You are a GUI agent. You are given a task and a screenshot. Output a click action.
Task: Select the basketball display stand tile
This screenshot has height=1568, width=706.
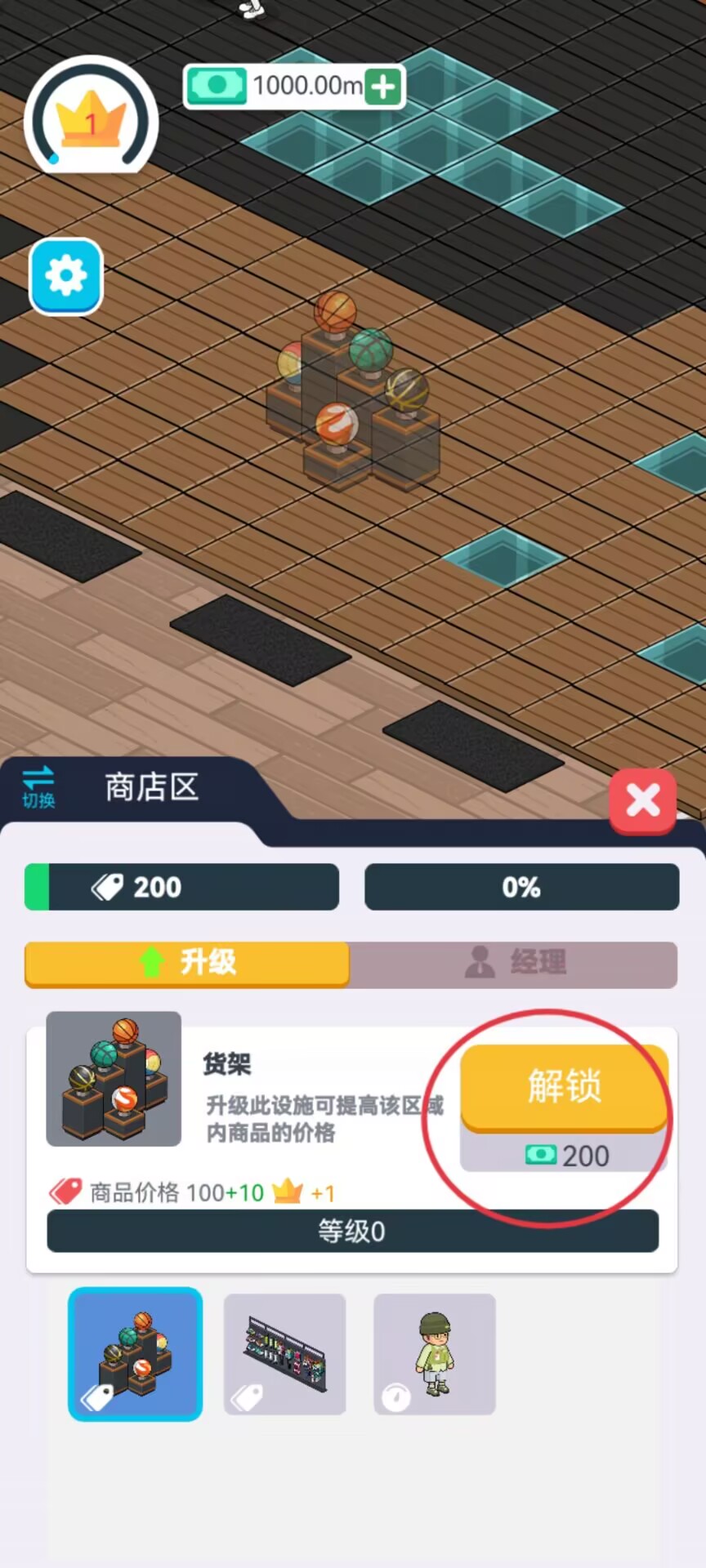tap(136, 1354)
